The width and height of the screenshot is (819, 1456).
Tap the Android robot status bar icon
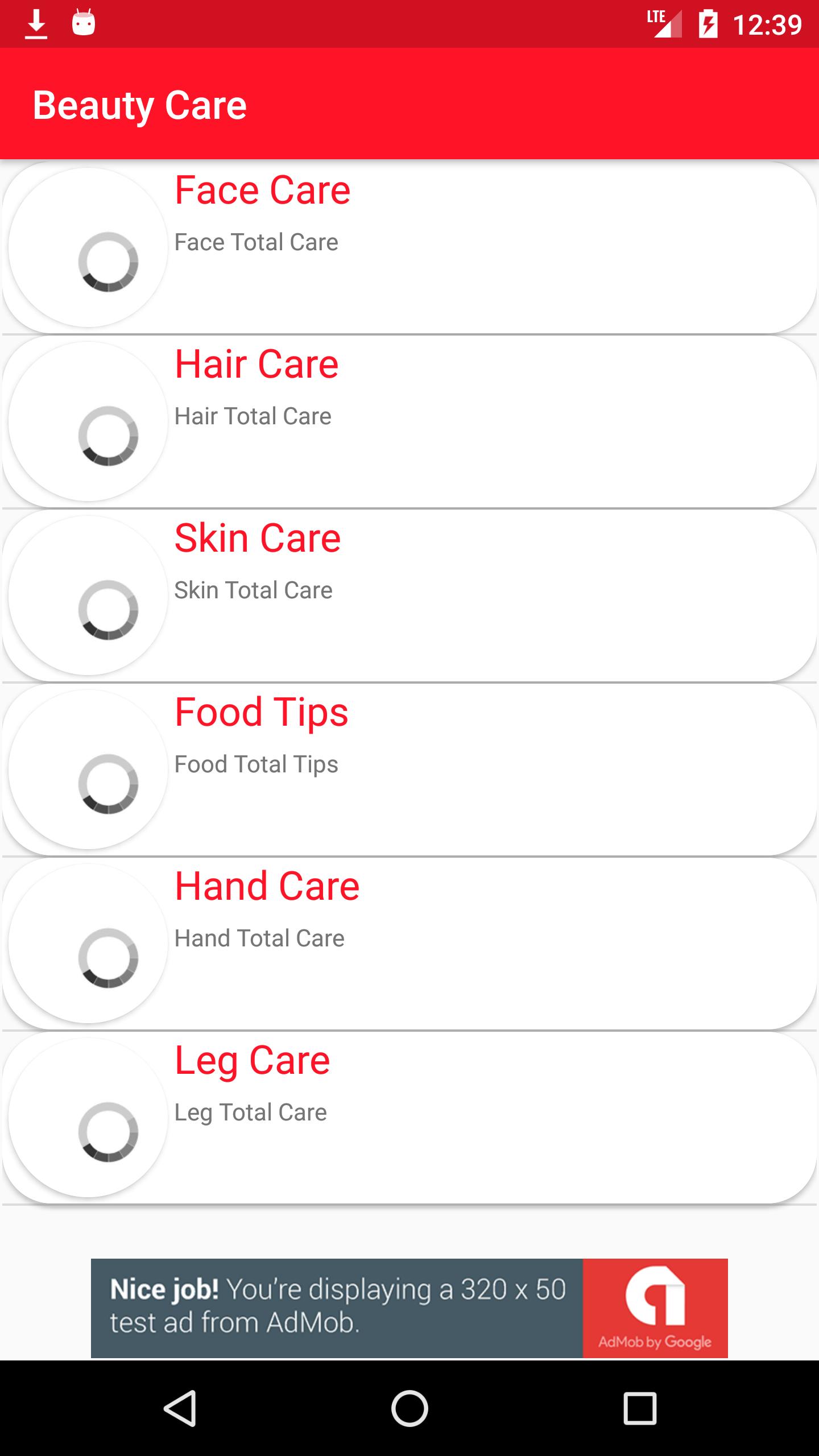[83, 23]
